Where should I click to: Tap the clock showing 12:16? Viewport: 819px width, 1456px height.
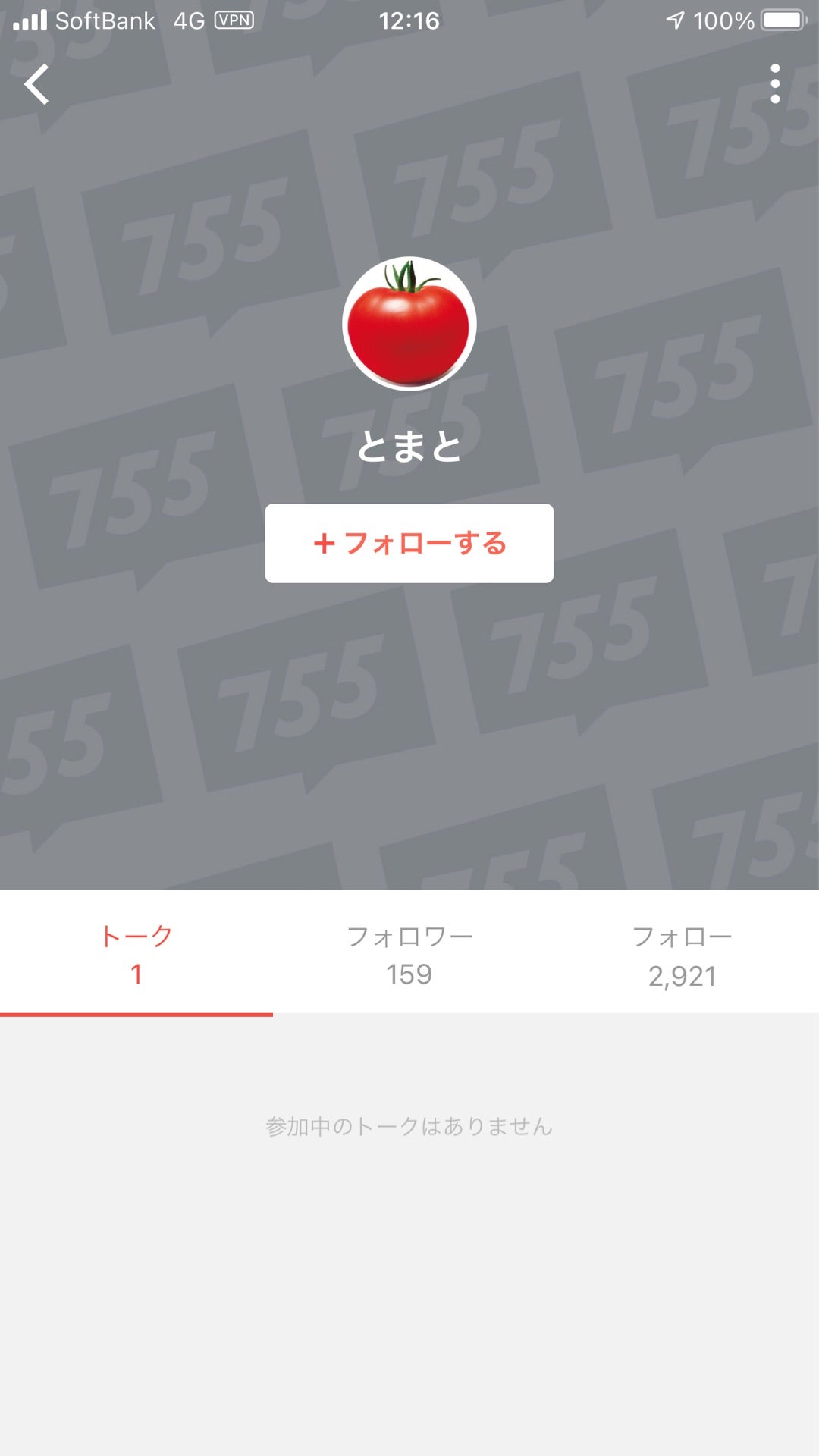click(409, 21)
